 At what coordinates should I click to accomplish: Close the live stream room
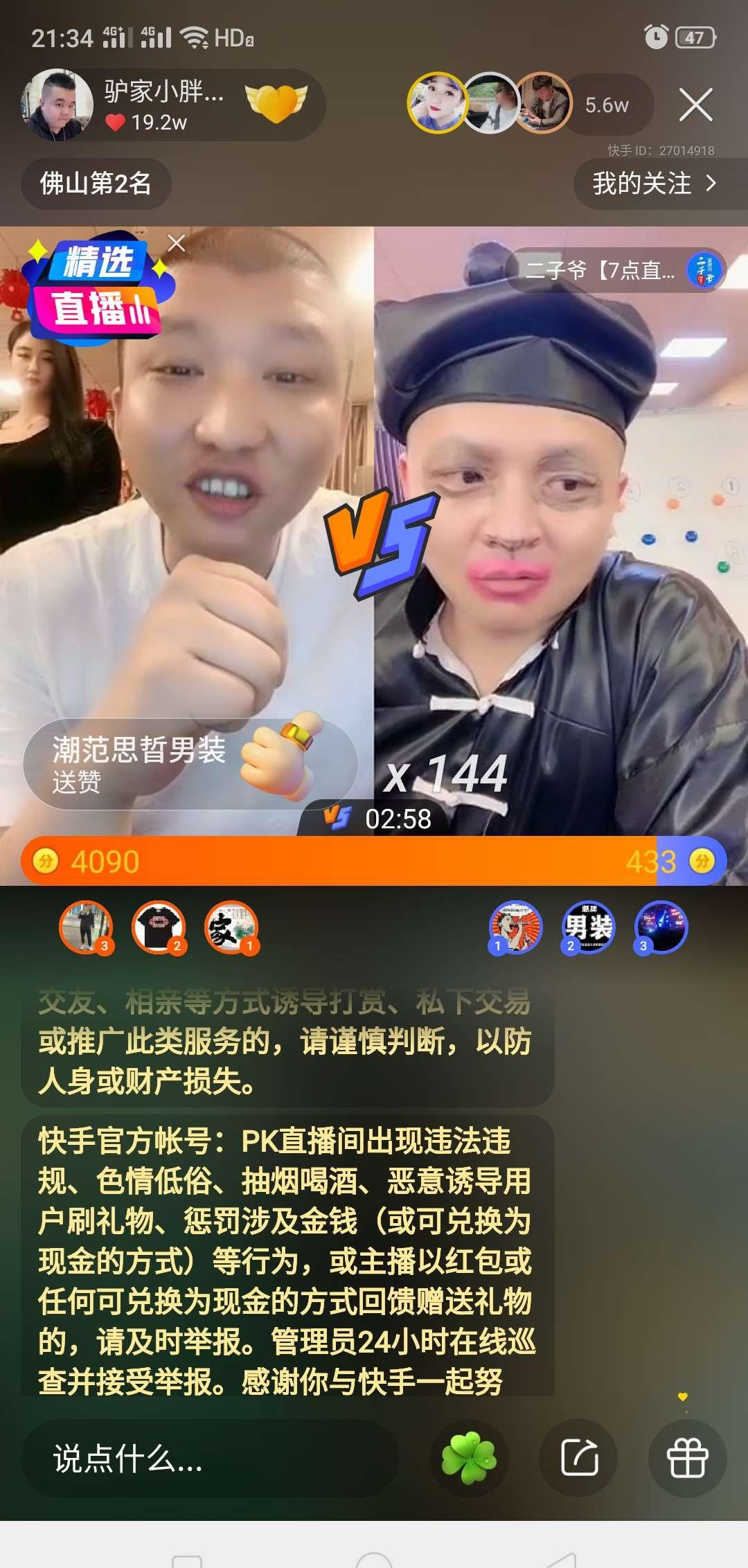pyautogui.click(x=695, y=105)
